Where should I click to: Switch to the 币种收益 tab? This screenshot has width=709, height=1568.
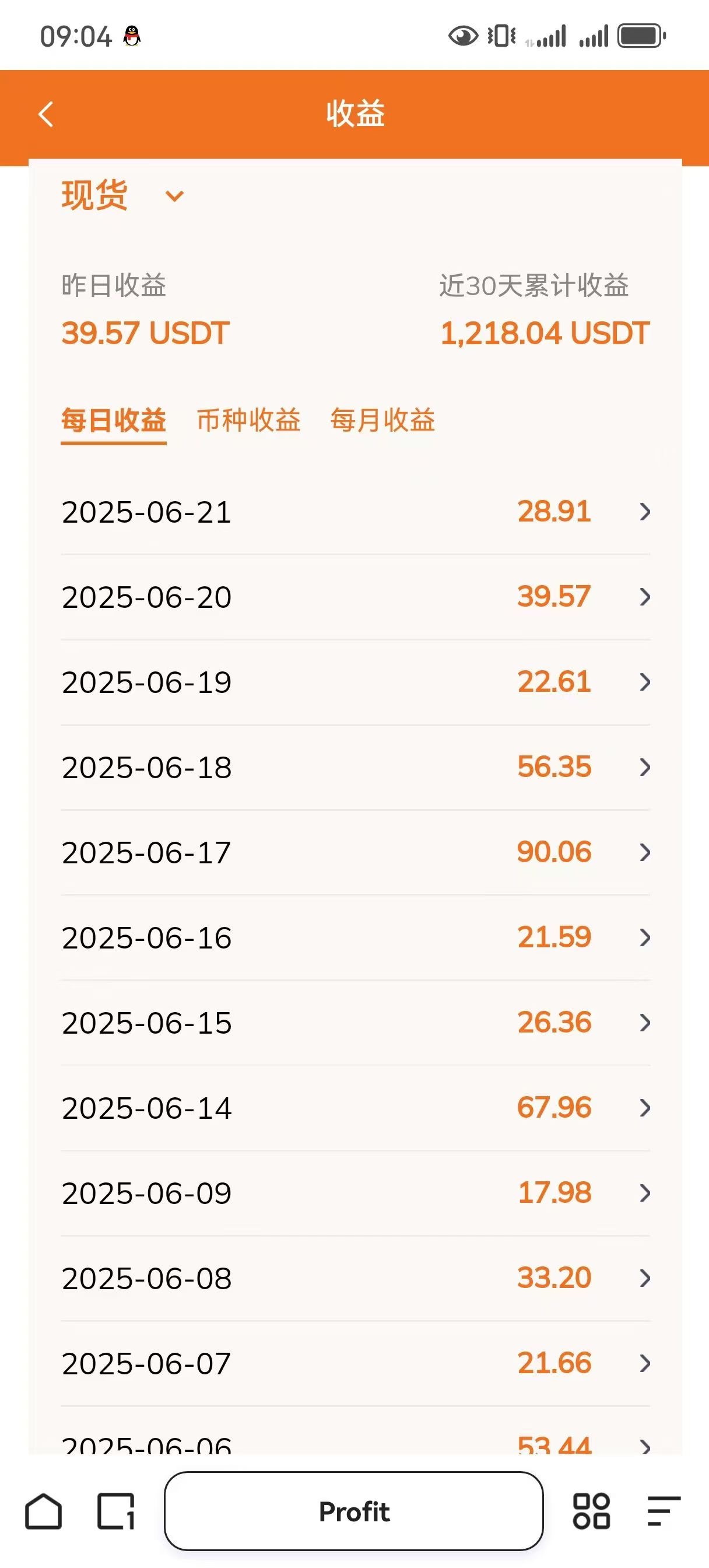(248, 420)
